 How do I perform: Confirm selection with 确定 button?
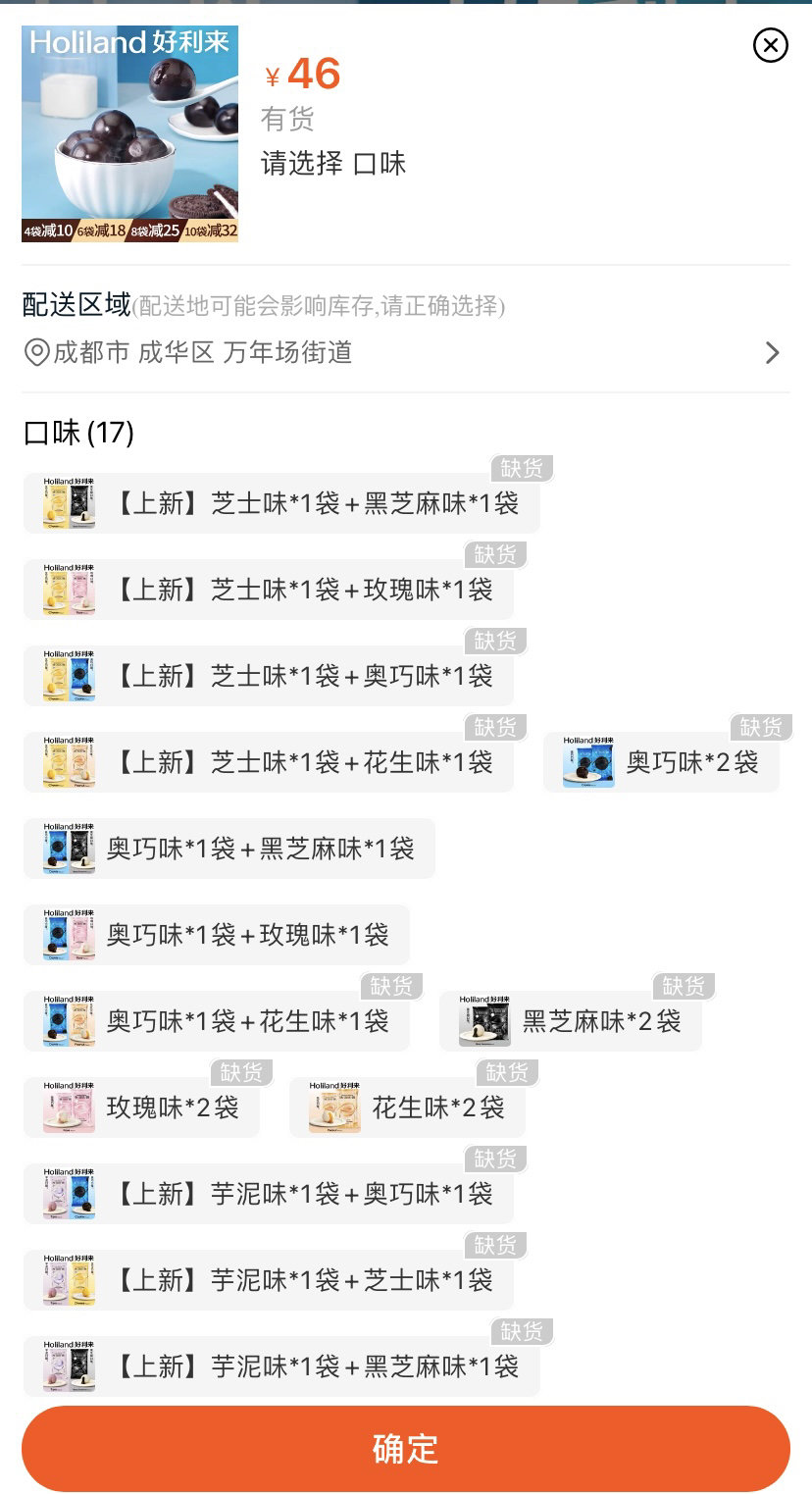(405, 1449)
